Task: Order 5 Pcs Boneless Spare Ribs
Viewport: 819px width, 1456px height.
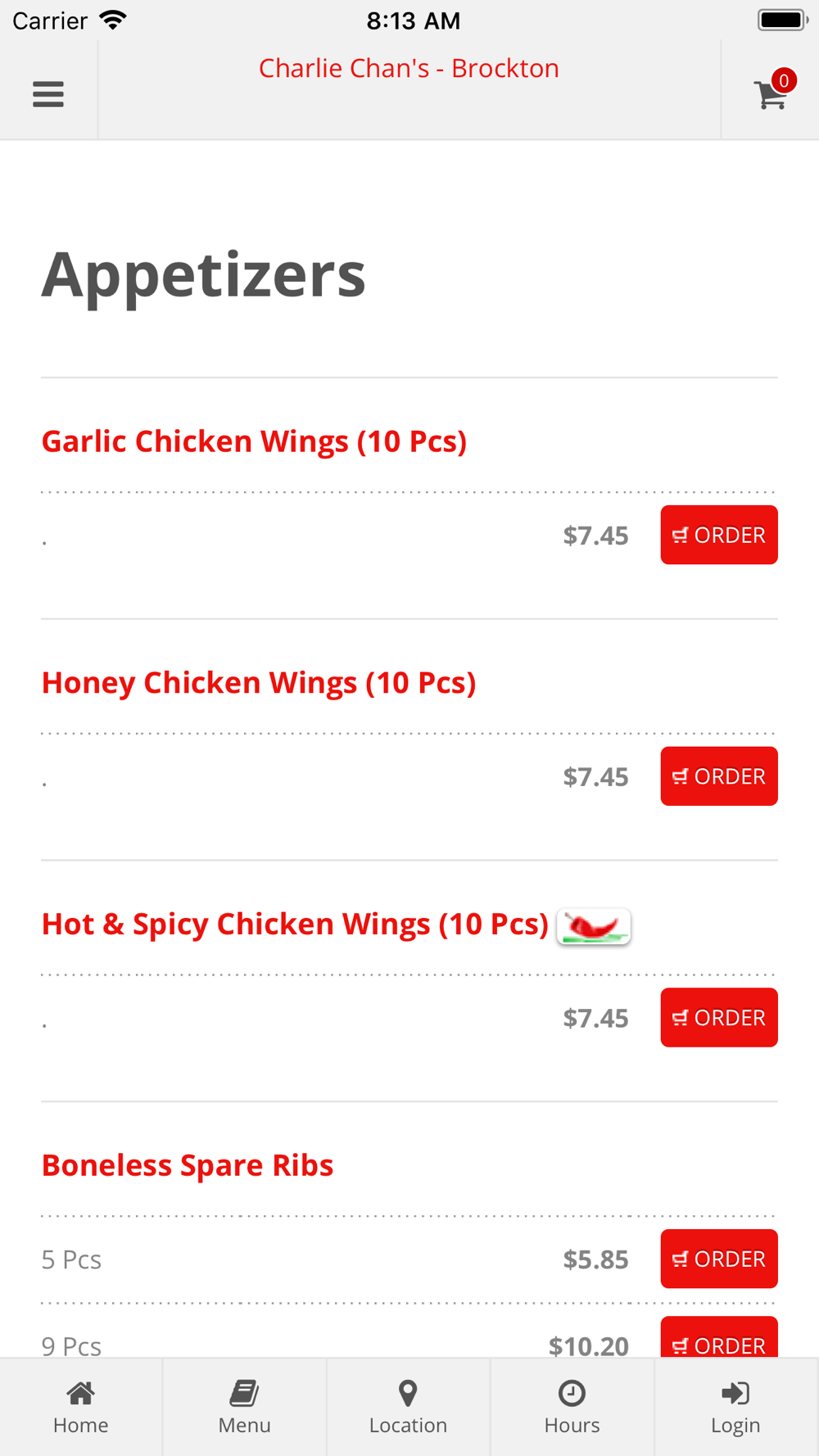Action: click(x=719, y=1259)
